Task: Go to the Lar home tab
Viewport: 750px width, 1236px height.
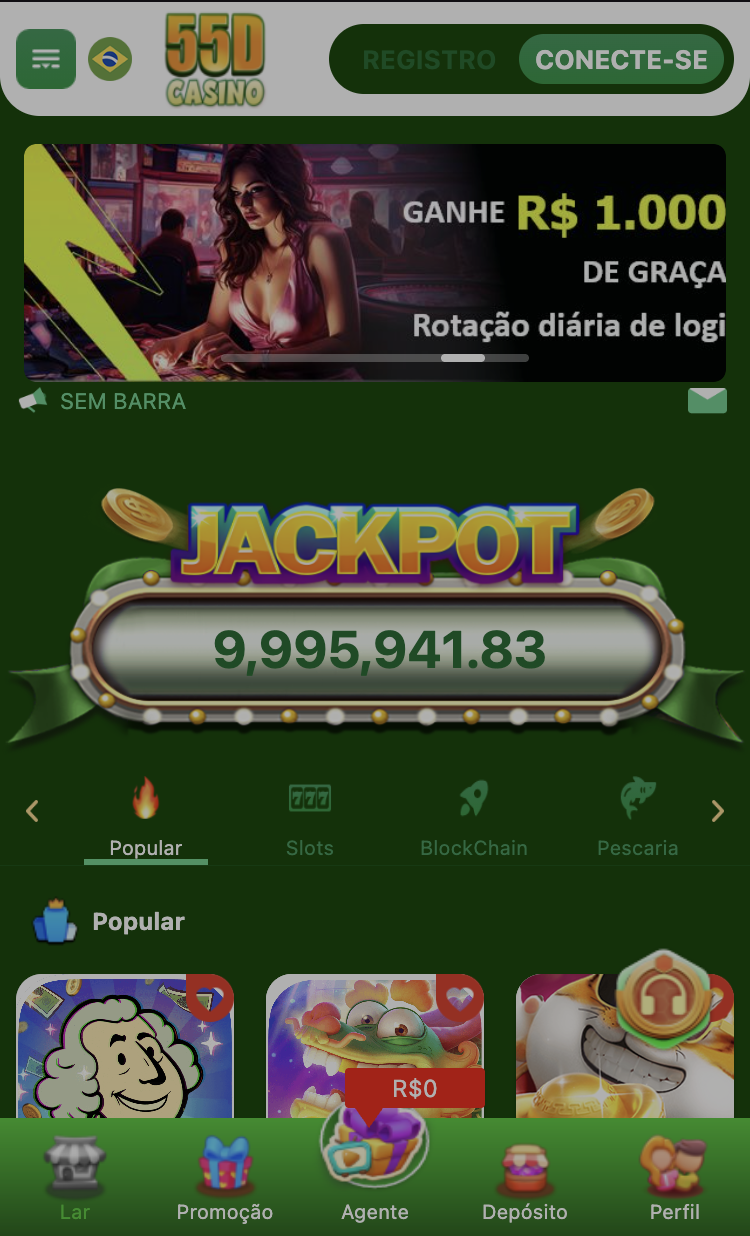Action: click(x=75, y=1180)
